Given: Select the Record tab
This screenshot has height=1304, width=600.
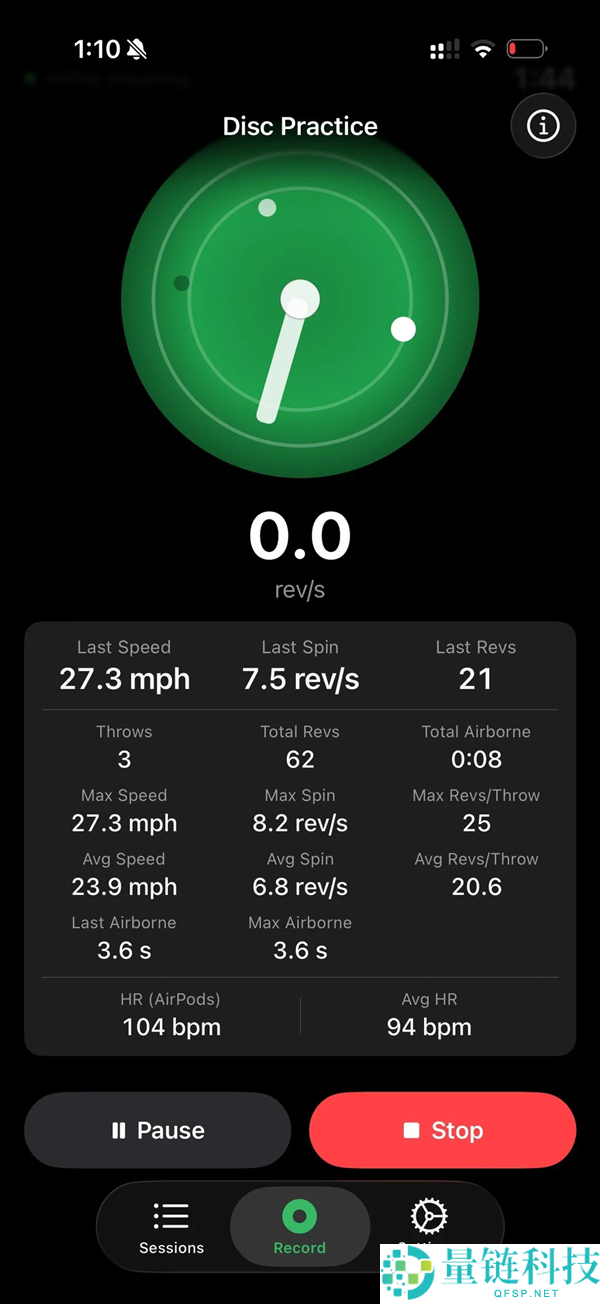Looking at the screenshot, I should 300,1228.
